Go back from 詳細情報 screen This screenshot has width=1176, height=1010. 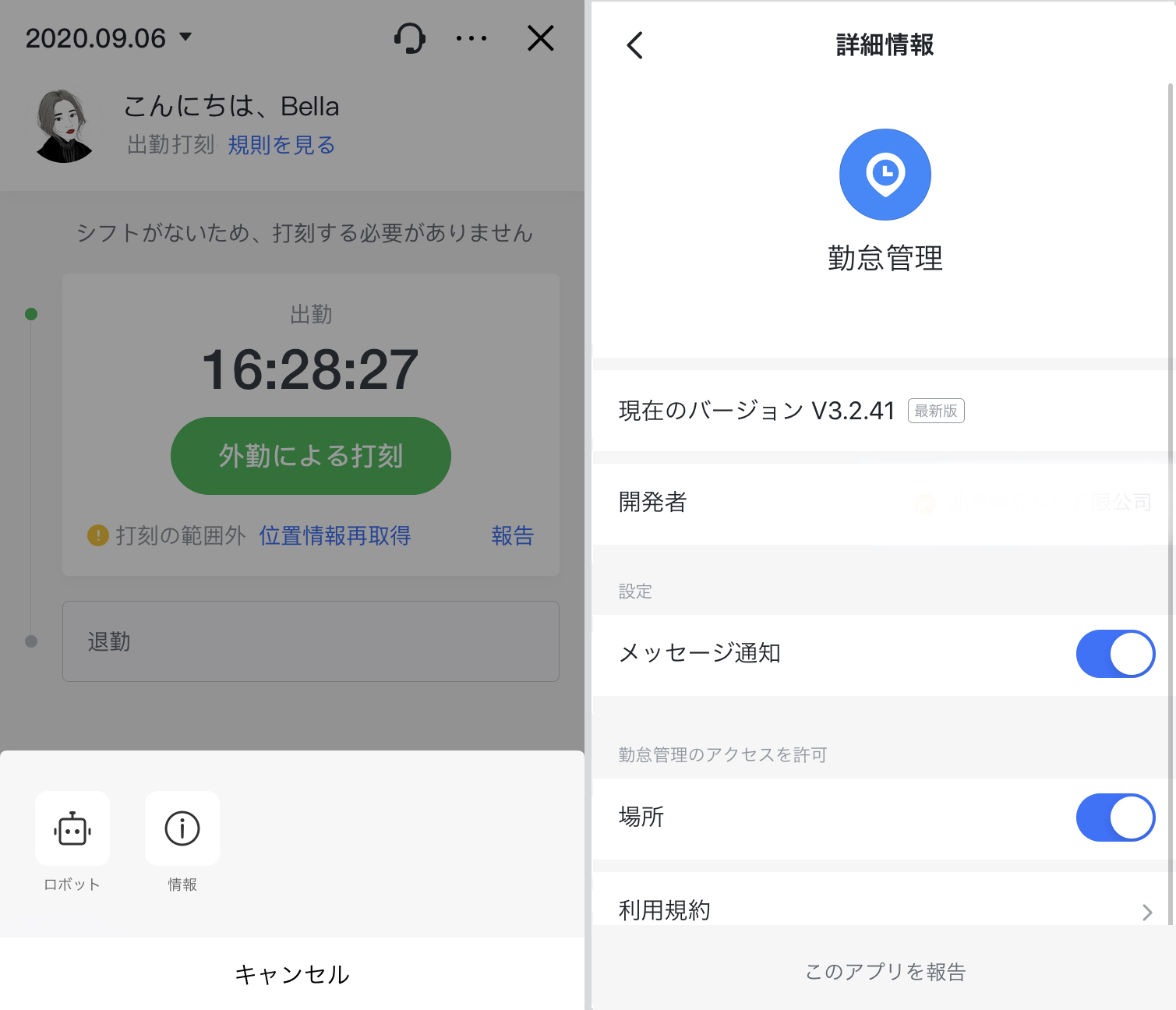tap(635, 45)
